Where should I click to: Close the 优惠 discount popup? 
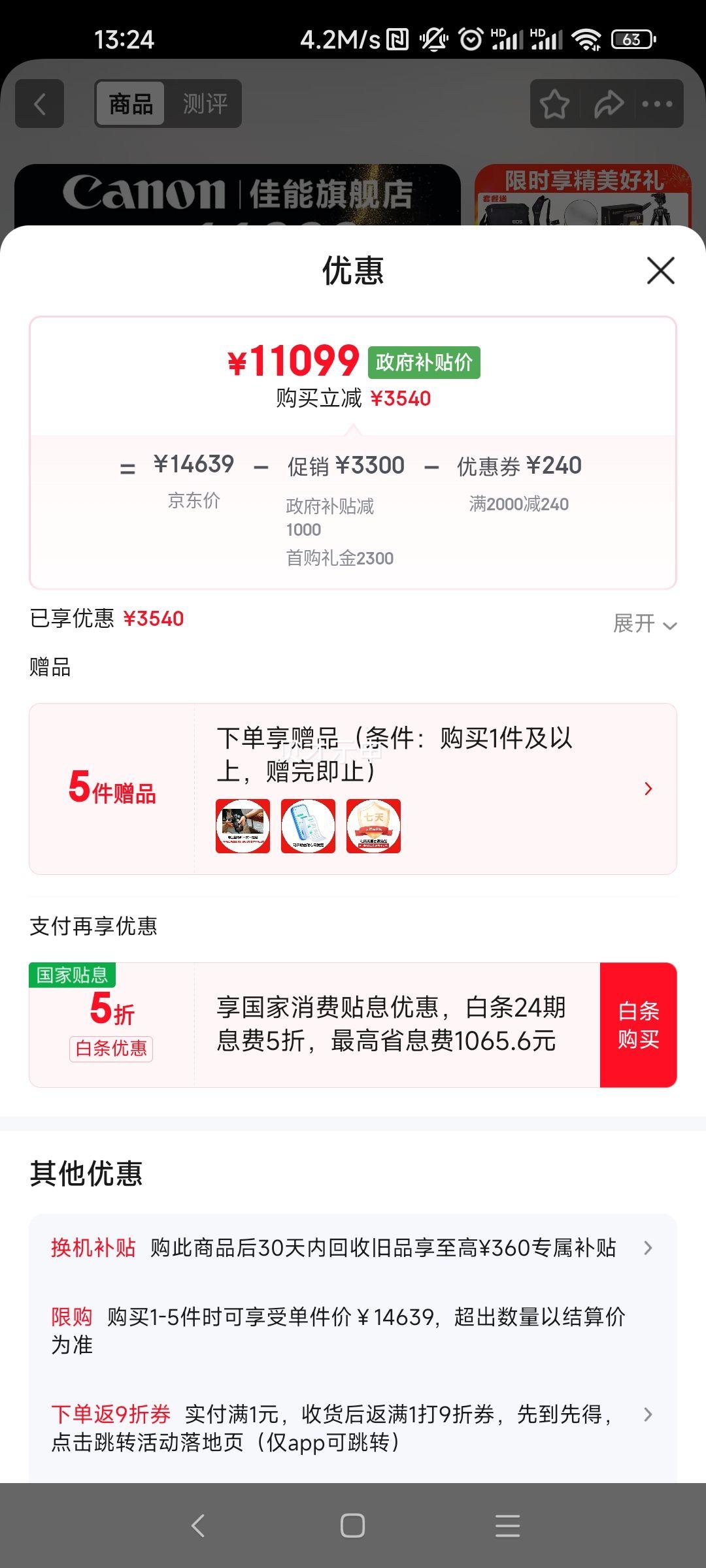click(x=660, y=272)
